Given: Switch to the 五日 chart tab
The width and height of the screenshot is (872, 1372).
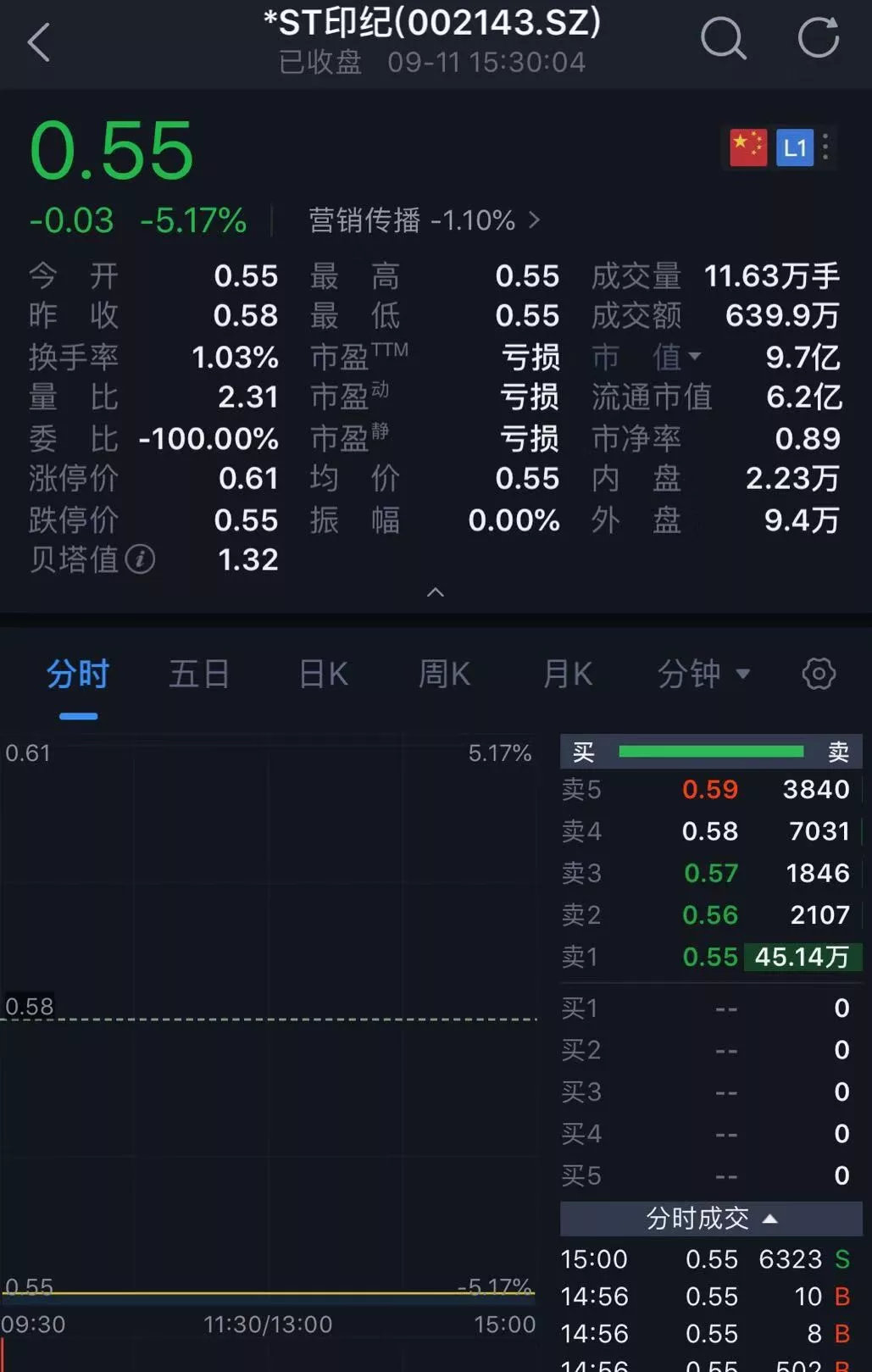Looking at the screenshot, I should (199, 675).
